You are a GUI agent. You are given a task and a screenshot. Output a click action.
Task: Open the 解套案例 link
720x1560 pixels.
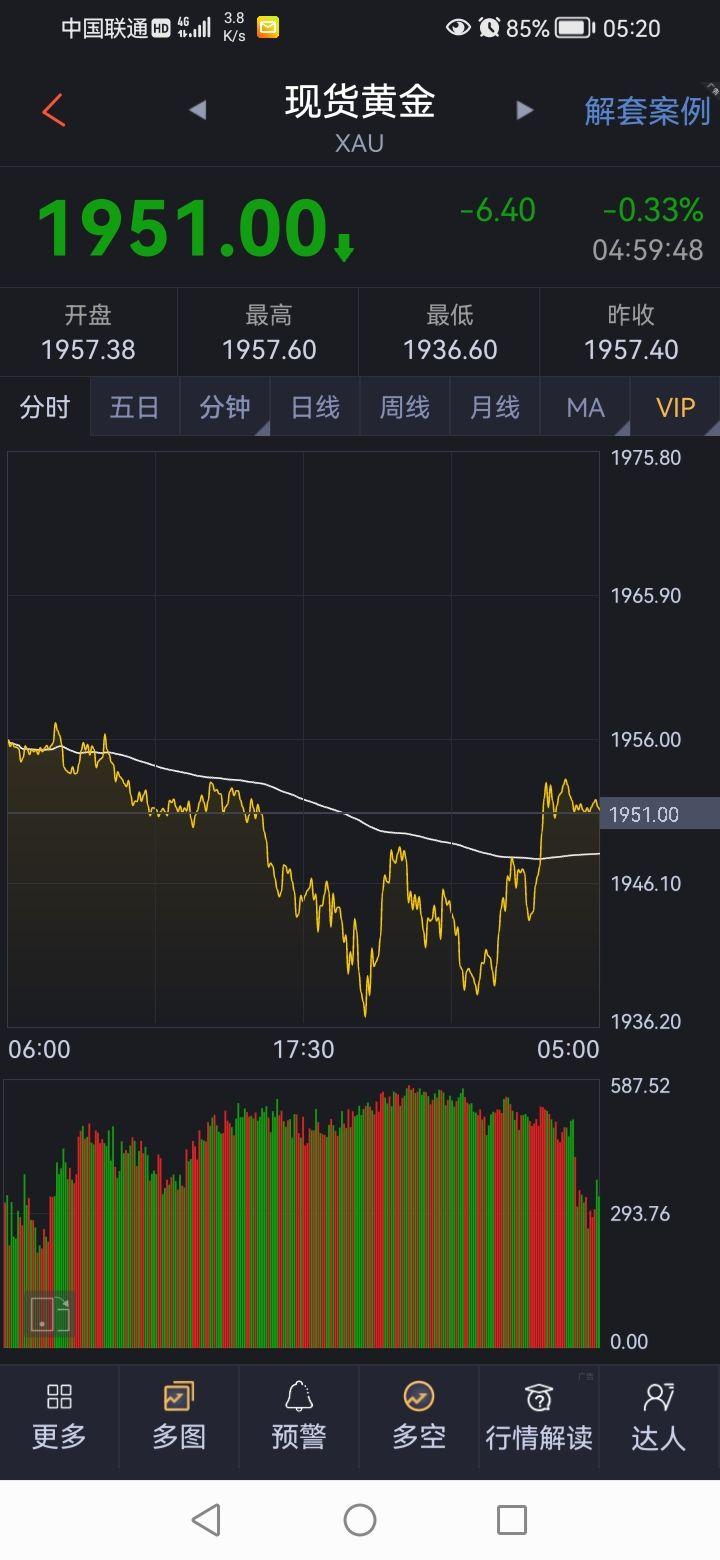pyautogui.click(x=647, y=111)
